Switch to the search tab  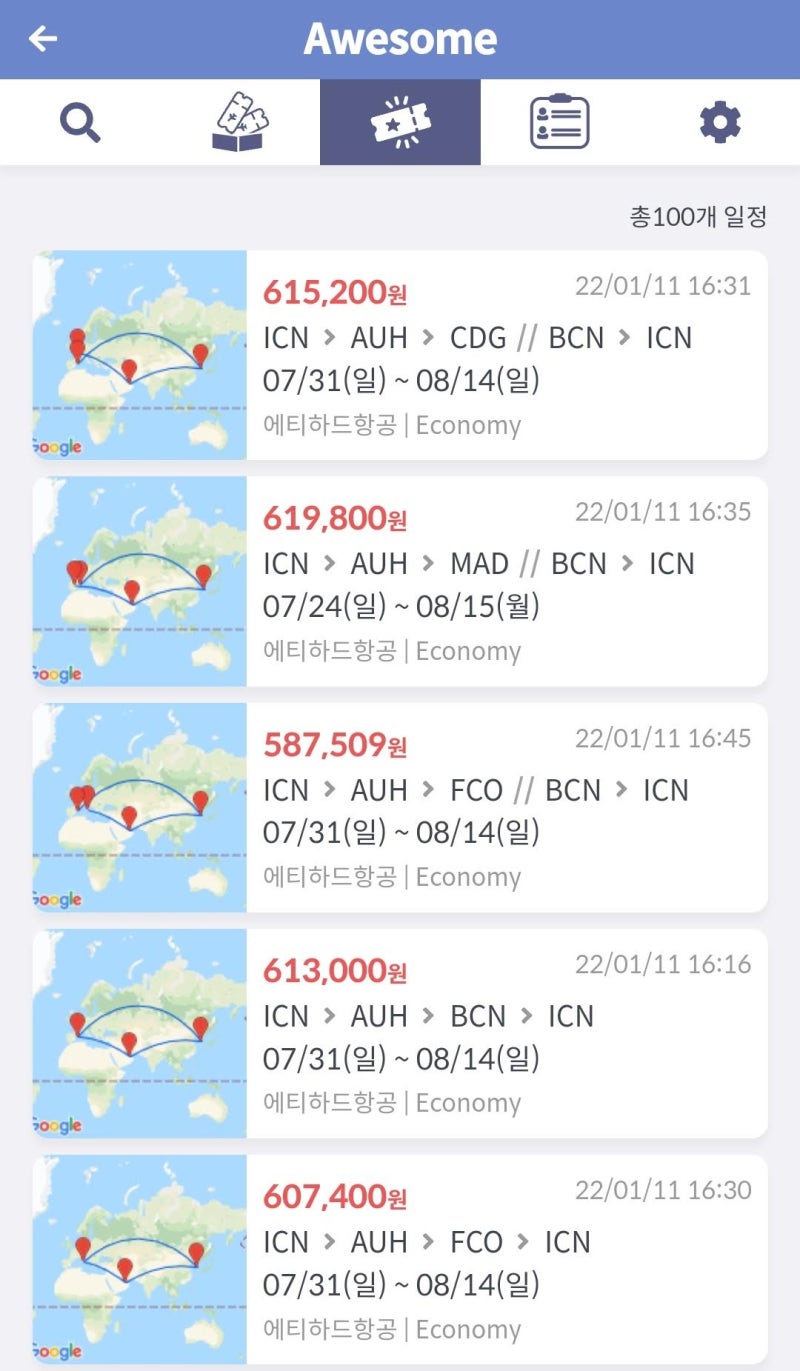tap(80, 123)
